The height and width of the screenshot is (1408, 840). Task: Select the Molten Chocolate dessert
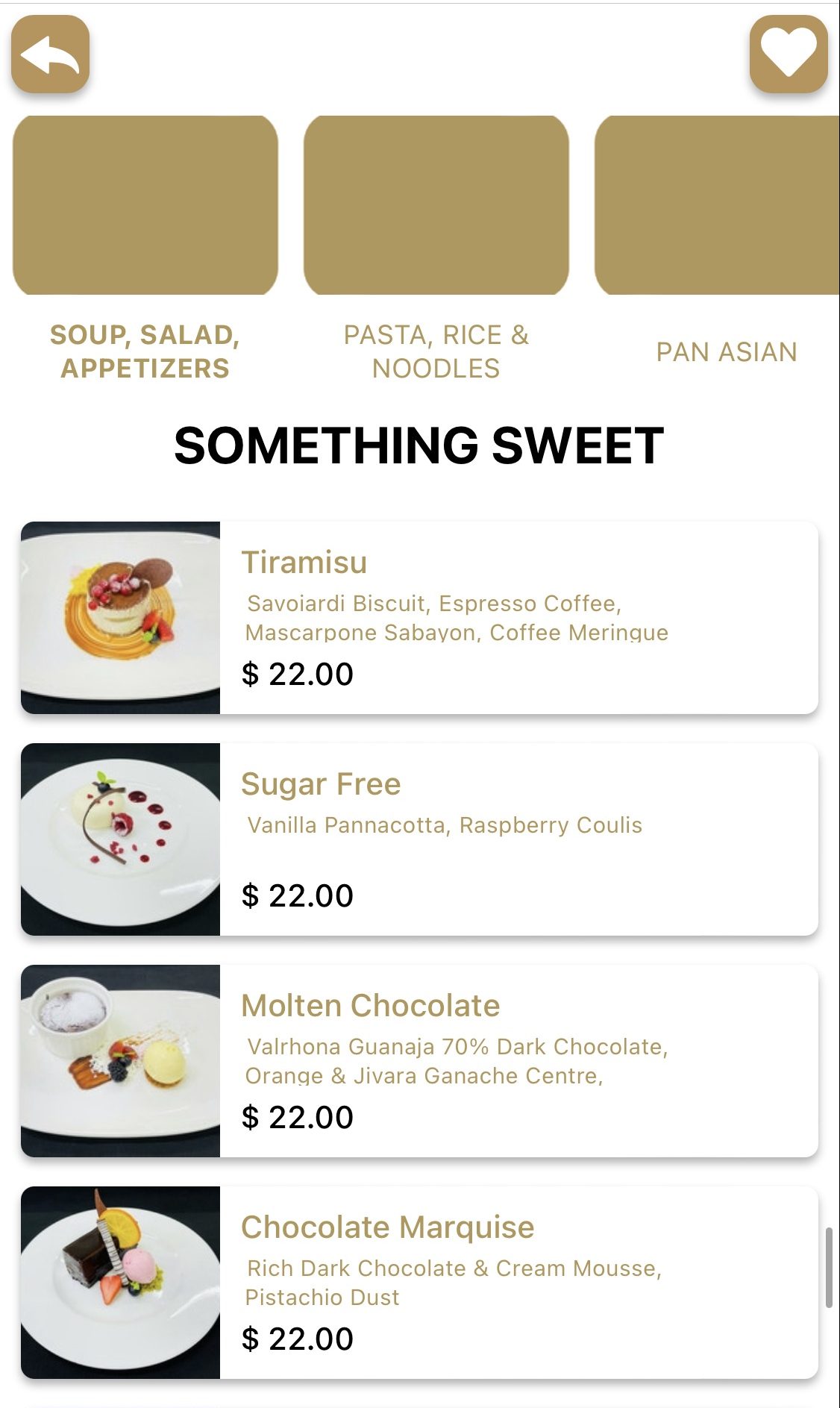(x=419, y=1061)
